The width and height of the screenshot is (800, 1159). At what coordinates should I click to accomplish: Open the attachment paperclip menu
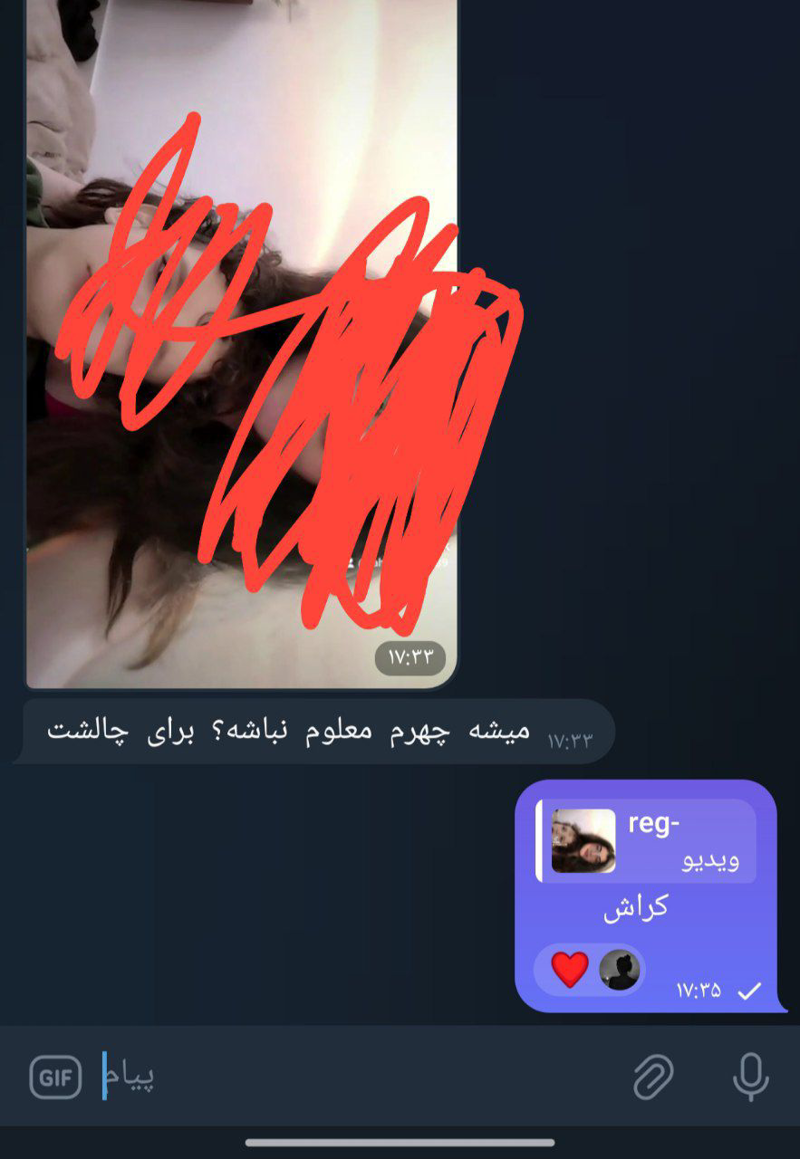pyautogui.click(x=653, y=1077)
